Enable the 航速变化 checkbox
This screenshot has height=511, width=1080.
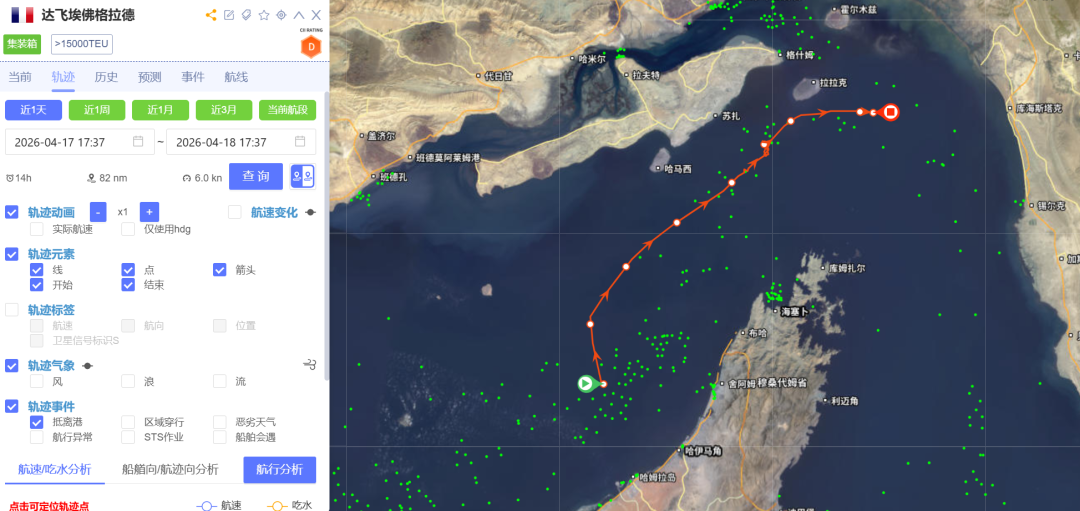[235, 212]
